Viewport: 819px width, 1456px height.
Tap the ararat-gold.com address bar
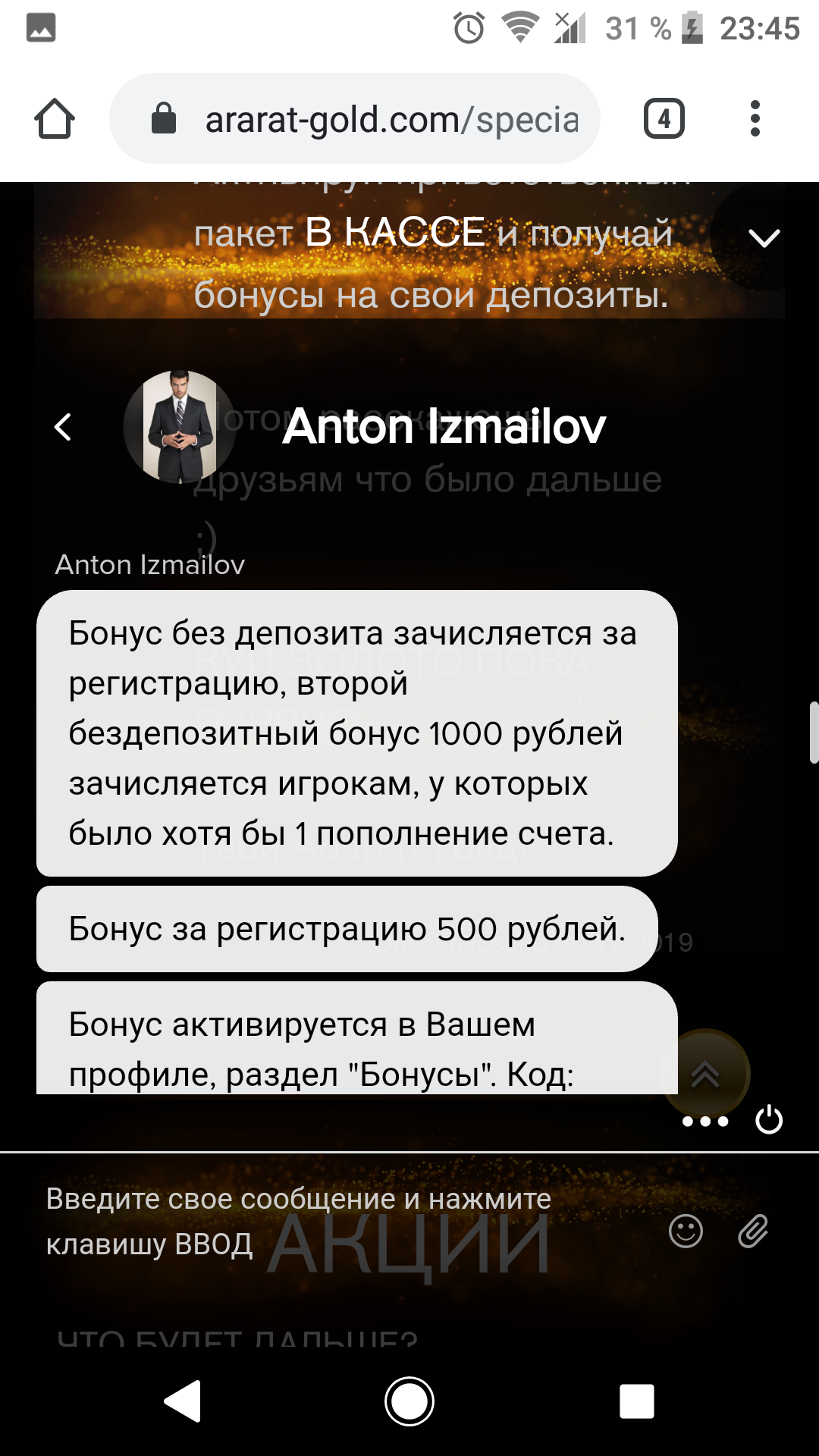[x=356, y=119]
